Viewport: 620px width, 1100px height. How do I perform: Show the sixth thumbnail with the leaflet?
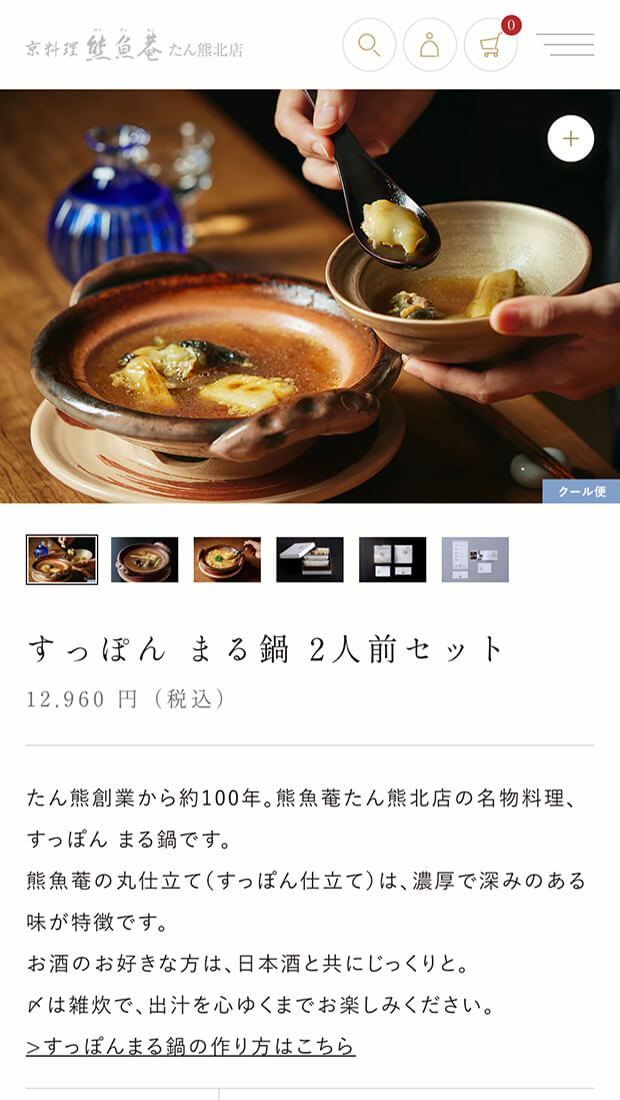point(475,560)
